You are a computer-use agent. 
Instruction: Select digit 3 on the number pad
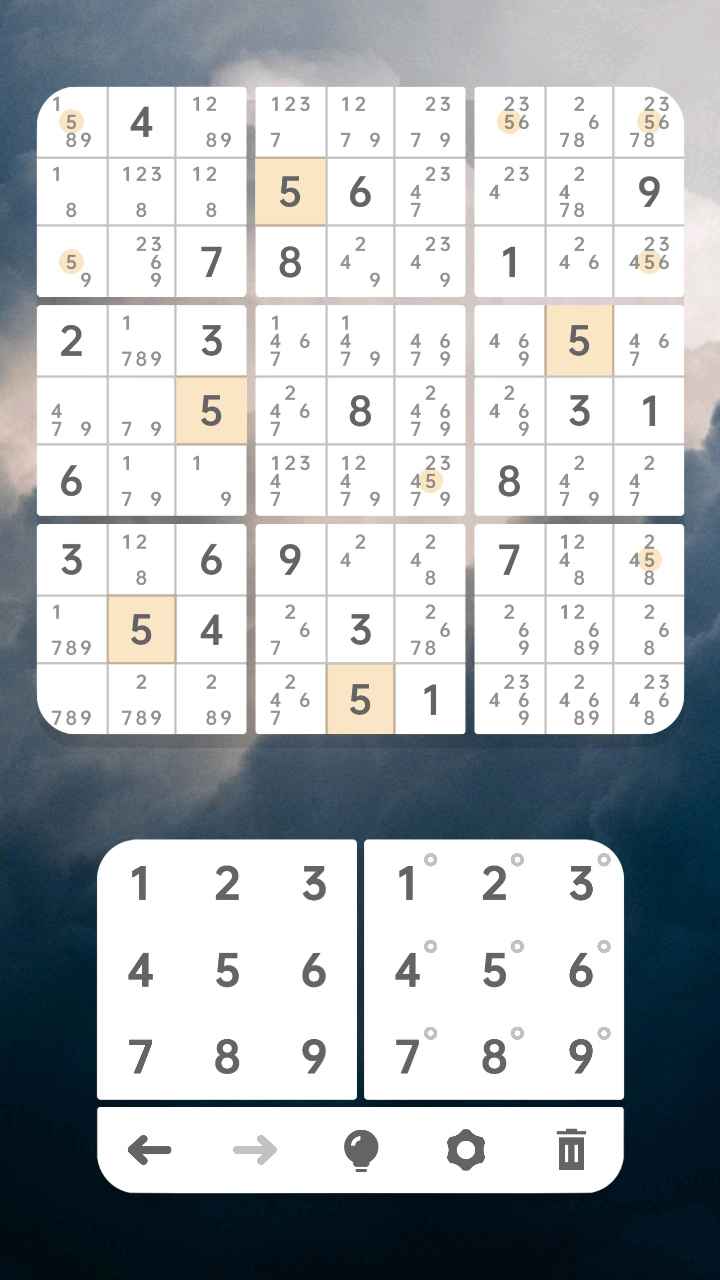(x=314, y=884)
